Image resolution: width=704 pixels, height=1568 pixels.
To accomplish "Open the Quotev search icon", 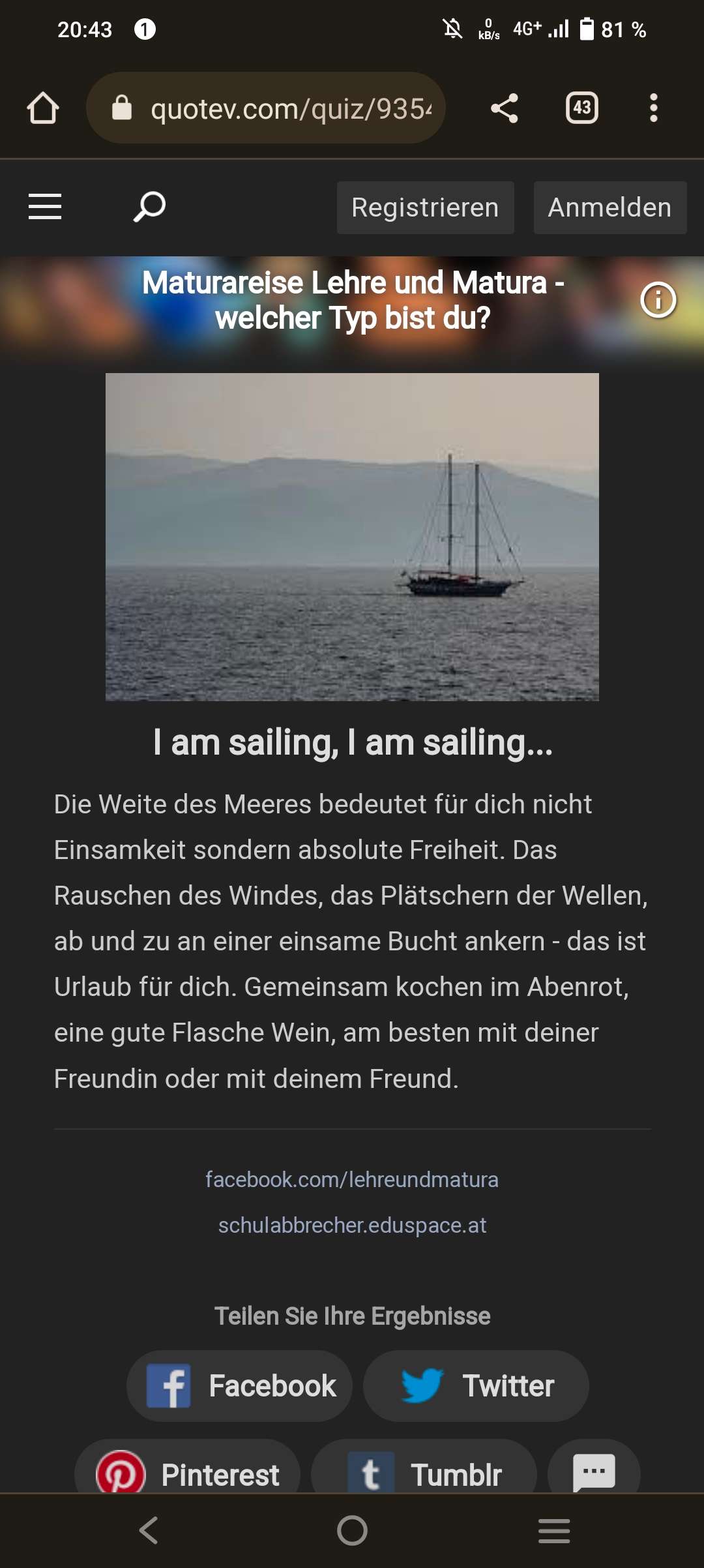I will [149, 207].
